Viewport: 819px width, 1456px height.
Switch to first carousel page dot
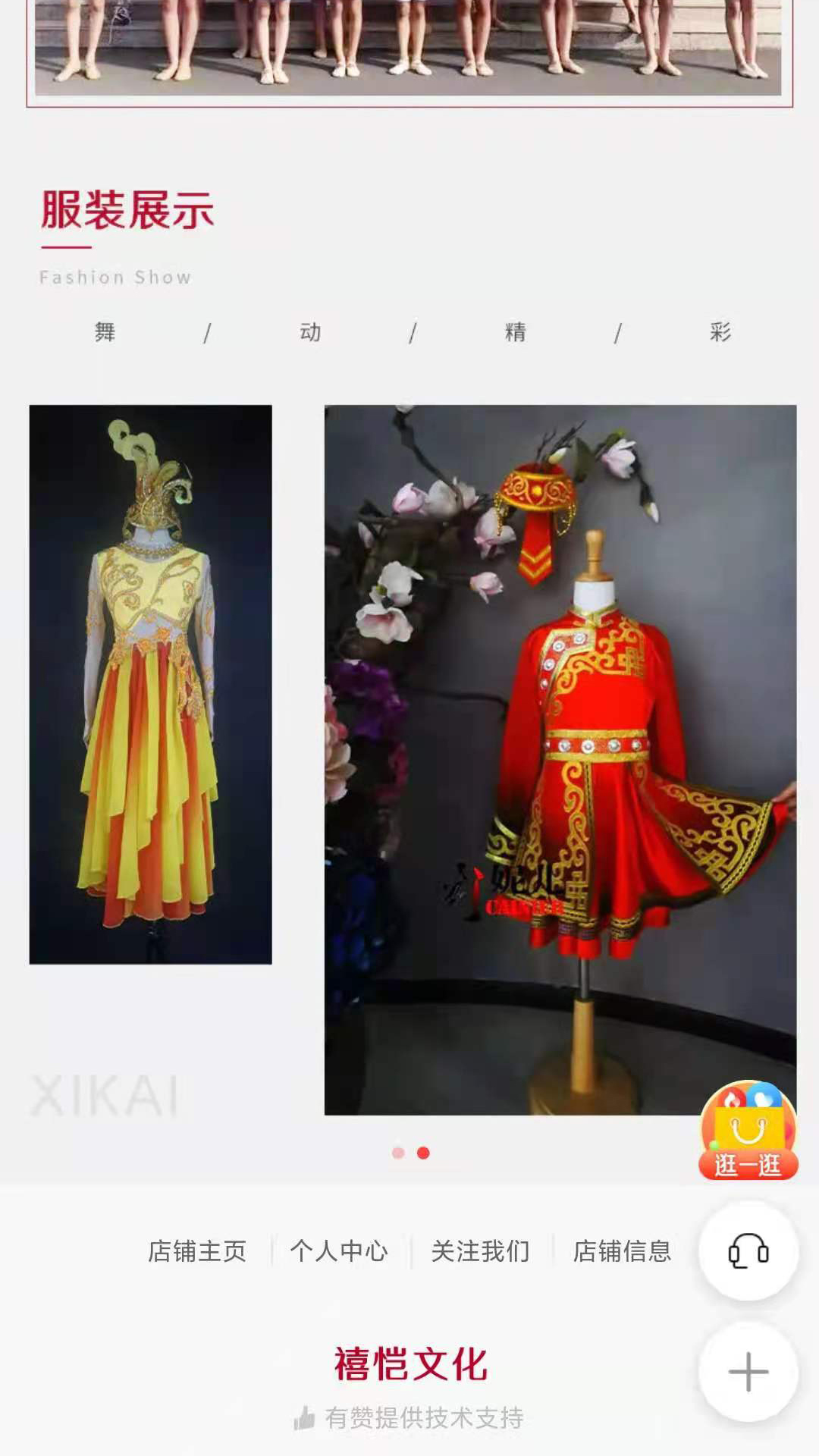pyautogui.click(x=398, y=1153)
